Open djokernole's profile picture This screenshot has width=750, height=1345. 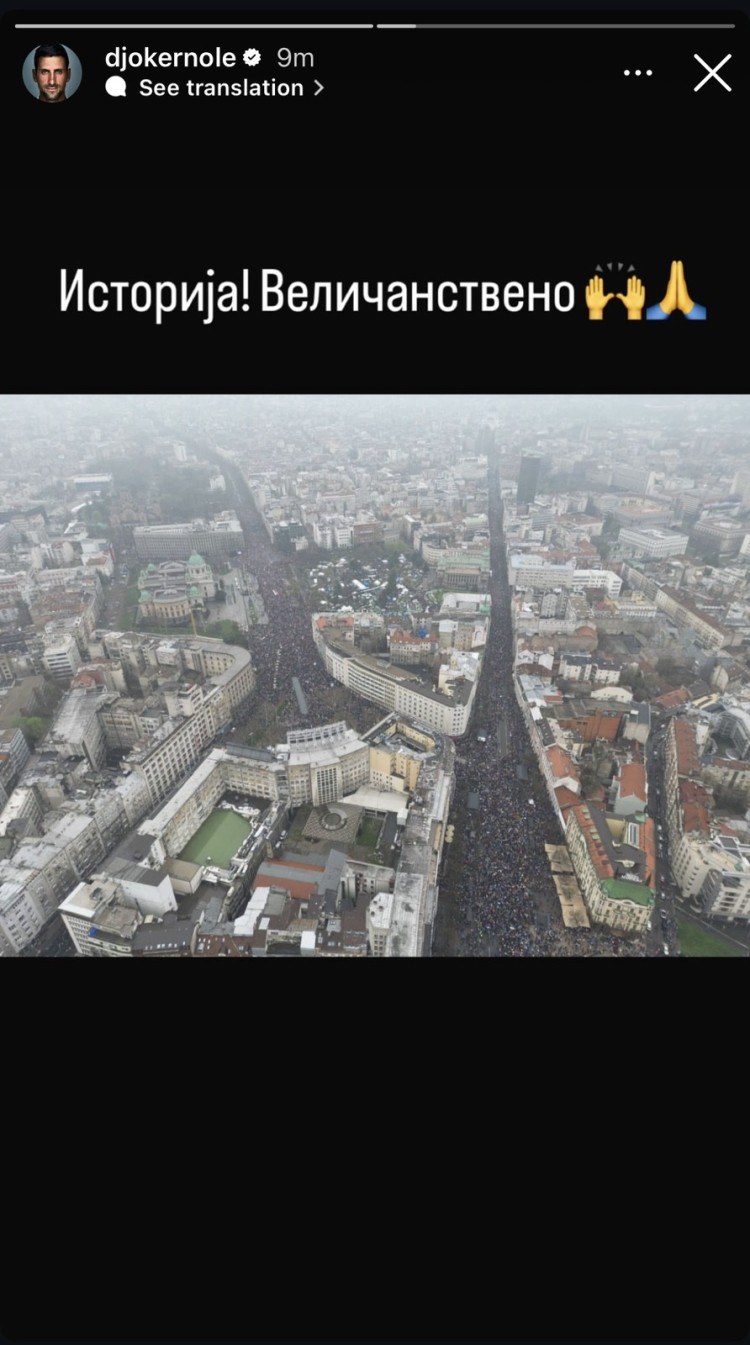point(52,73)
